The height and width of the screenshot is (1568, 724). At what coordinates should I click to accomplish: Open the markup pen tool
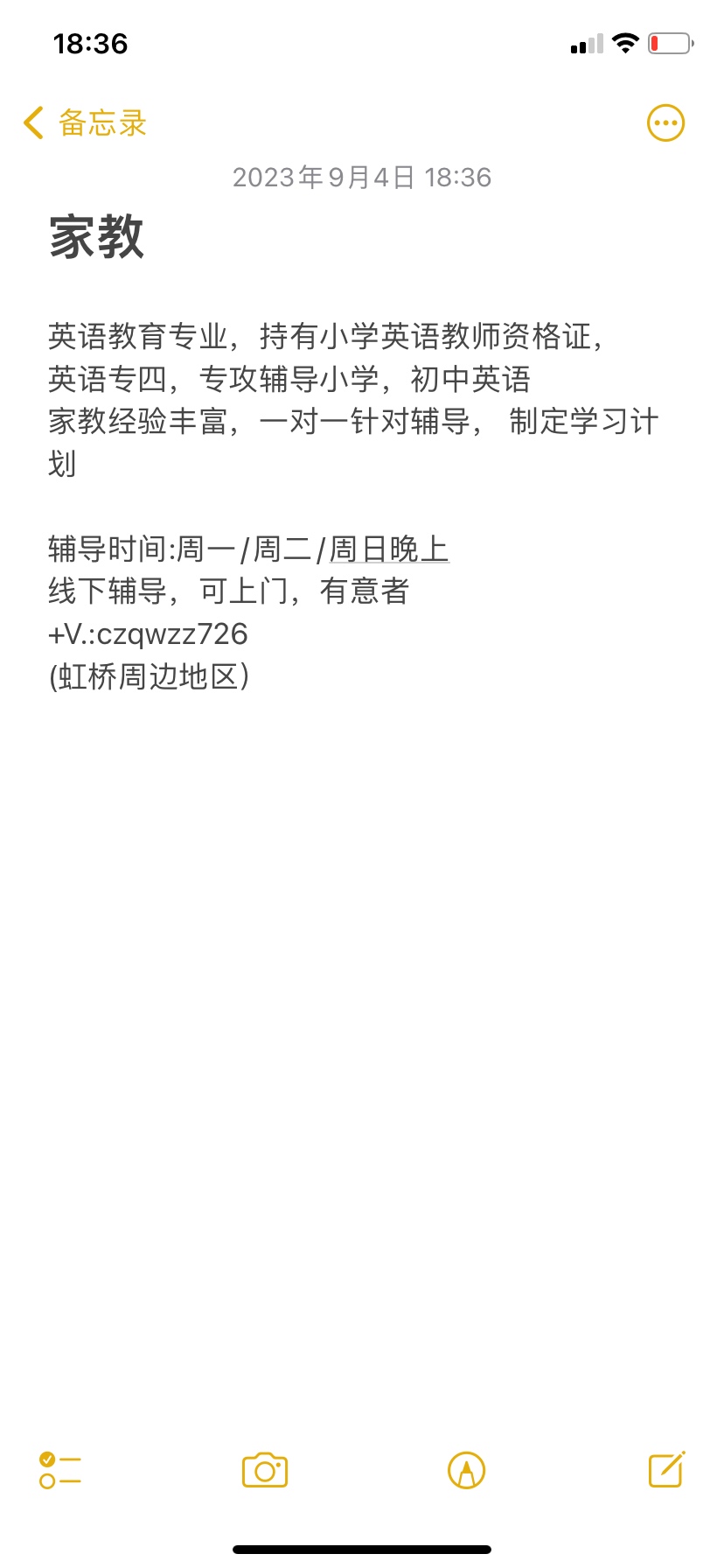click(x=466, y=1470)
